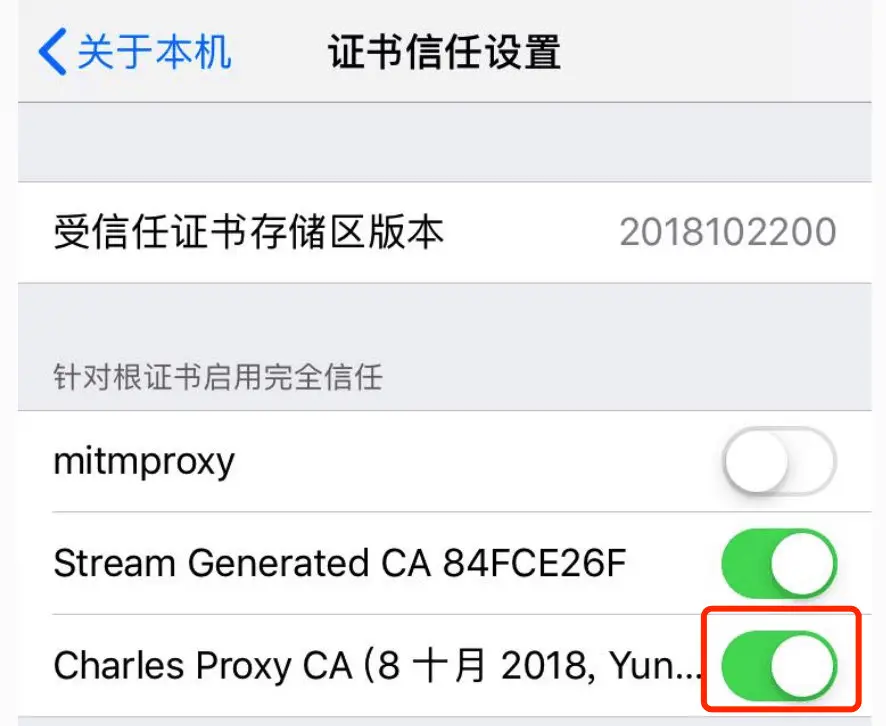Disable trust for Stream Generated CA 84FCE26F
The width and height of the screenshot is (886, 726).
(779, 564)
